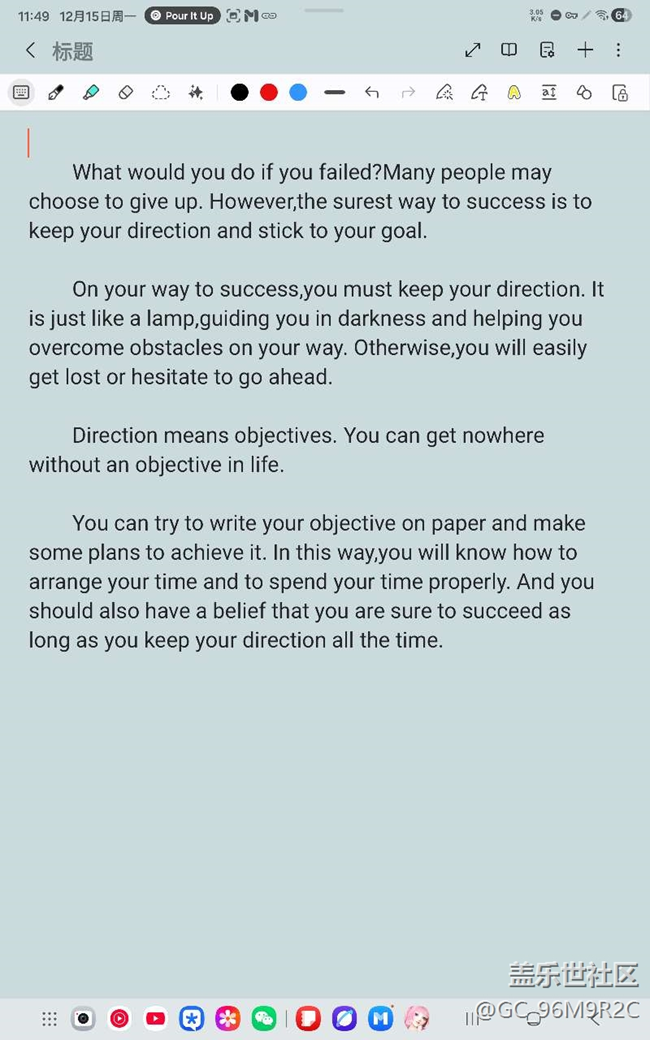Change the pen stroke thickness
Screen dimensions: 650x1040
pos(335,92)
